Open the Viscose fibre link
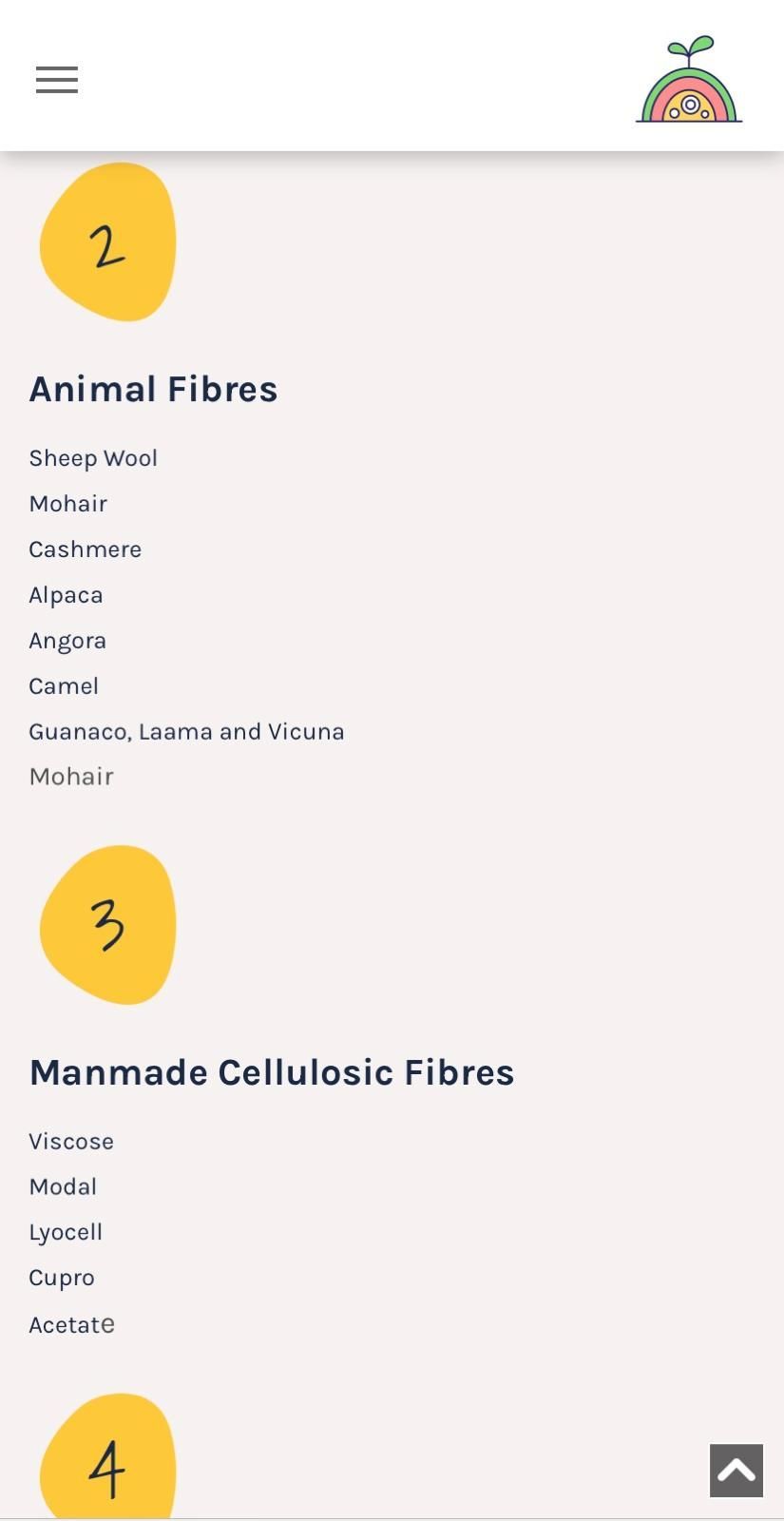This screenshot has height=1521, width=784. click(x=71, y=1142)
